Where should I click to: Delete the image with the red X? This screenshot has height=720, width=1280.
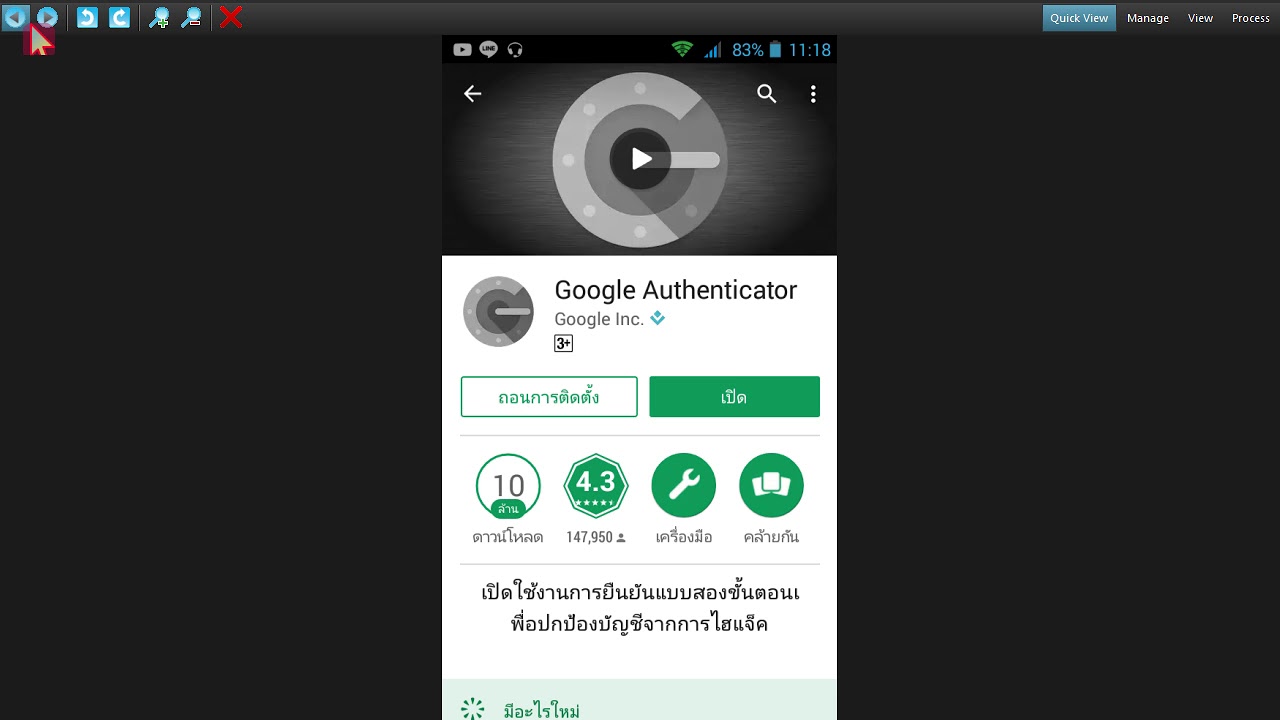231,17
